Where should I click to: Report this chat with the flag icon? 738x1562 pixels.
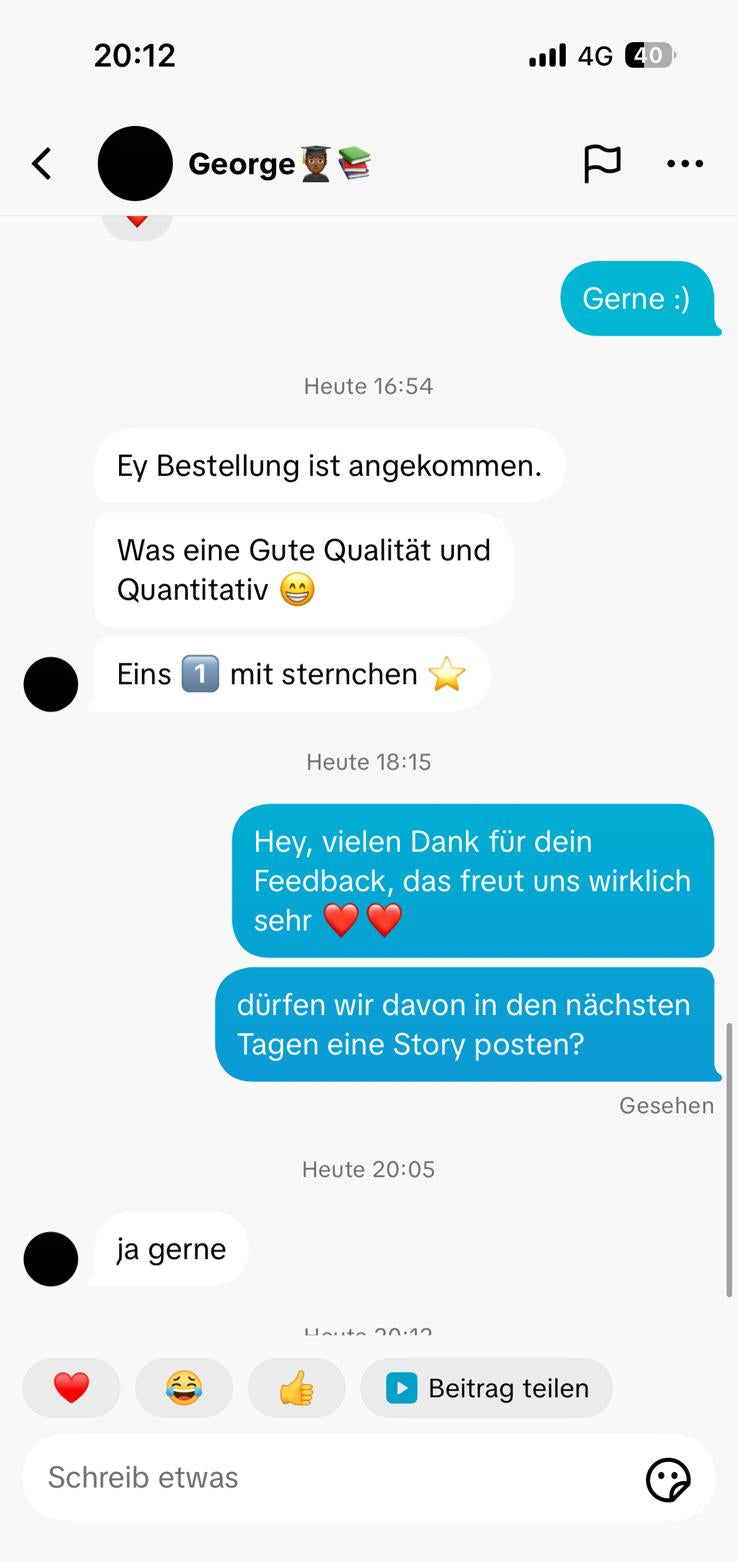click(602, 164)
